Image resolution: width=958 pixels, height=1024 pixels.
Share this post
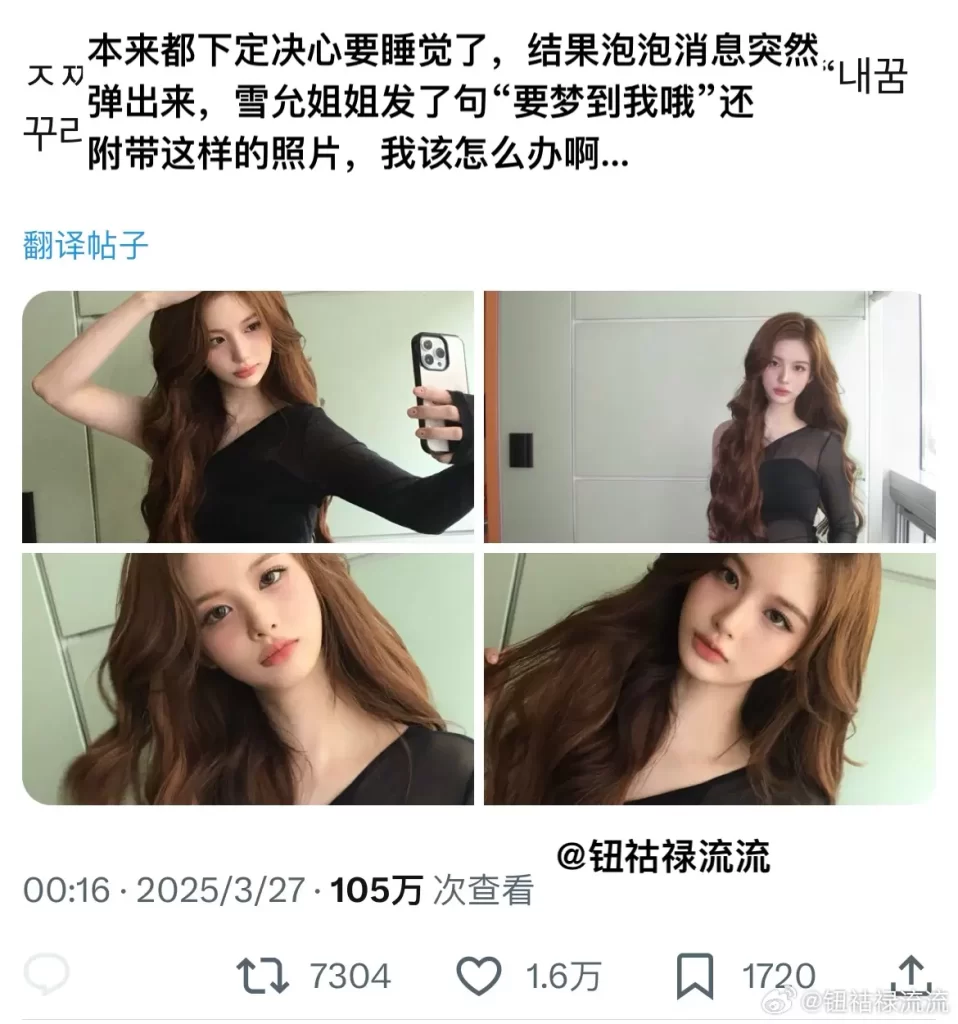(910, 973)
